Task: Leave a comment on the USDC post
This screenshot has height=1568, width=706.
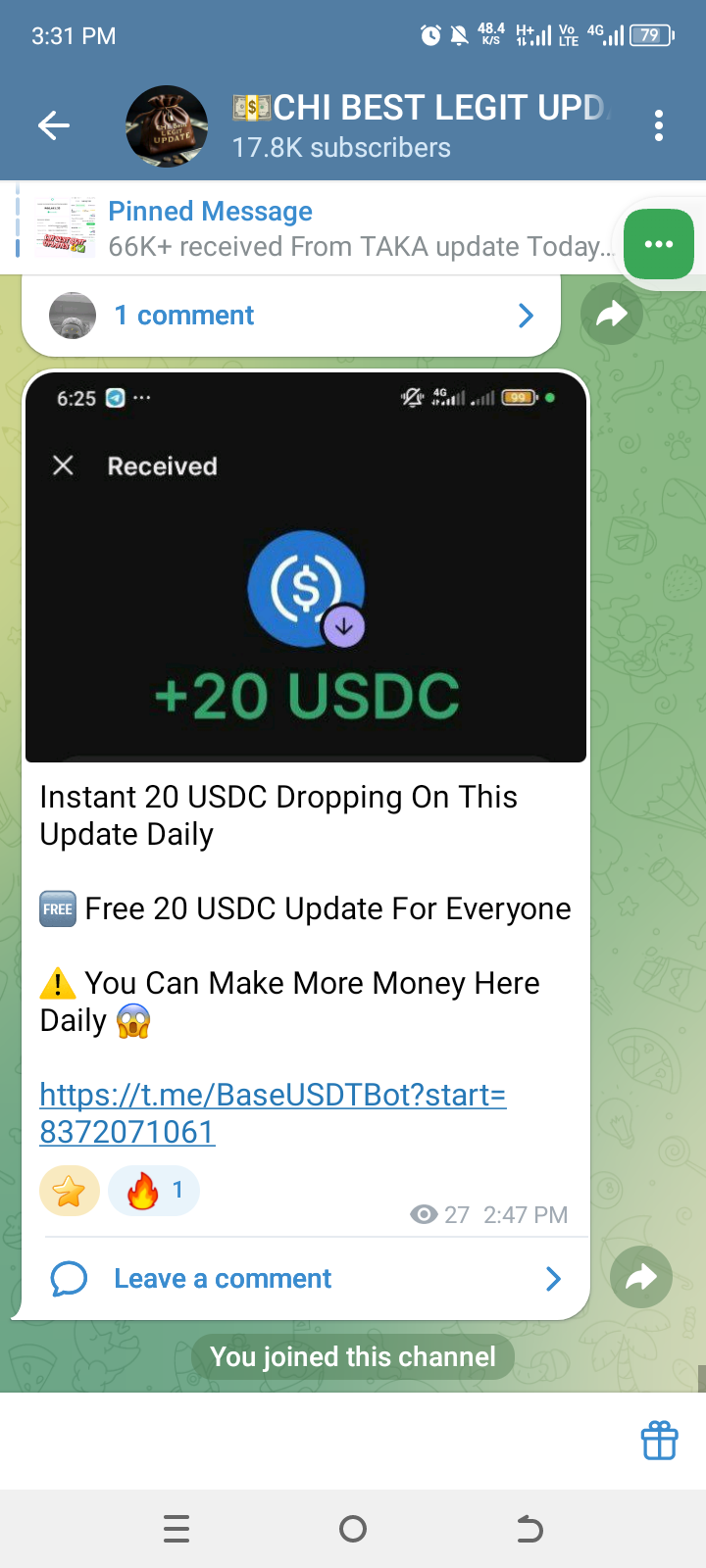Action: coord(306,1279)
